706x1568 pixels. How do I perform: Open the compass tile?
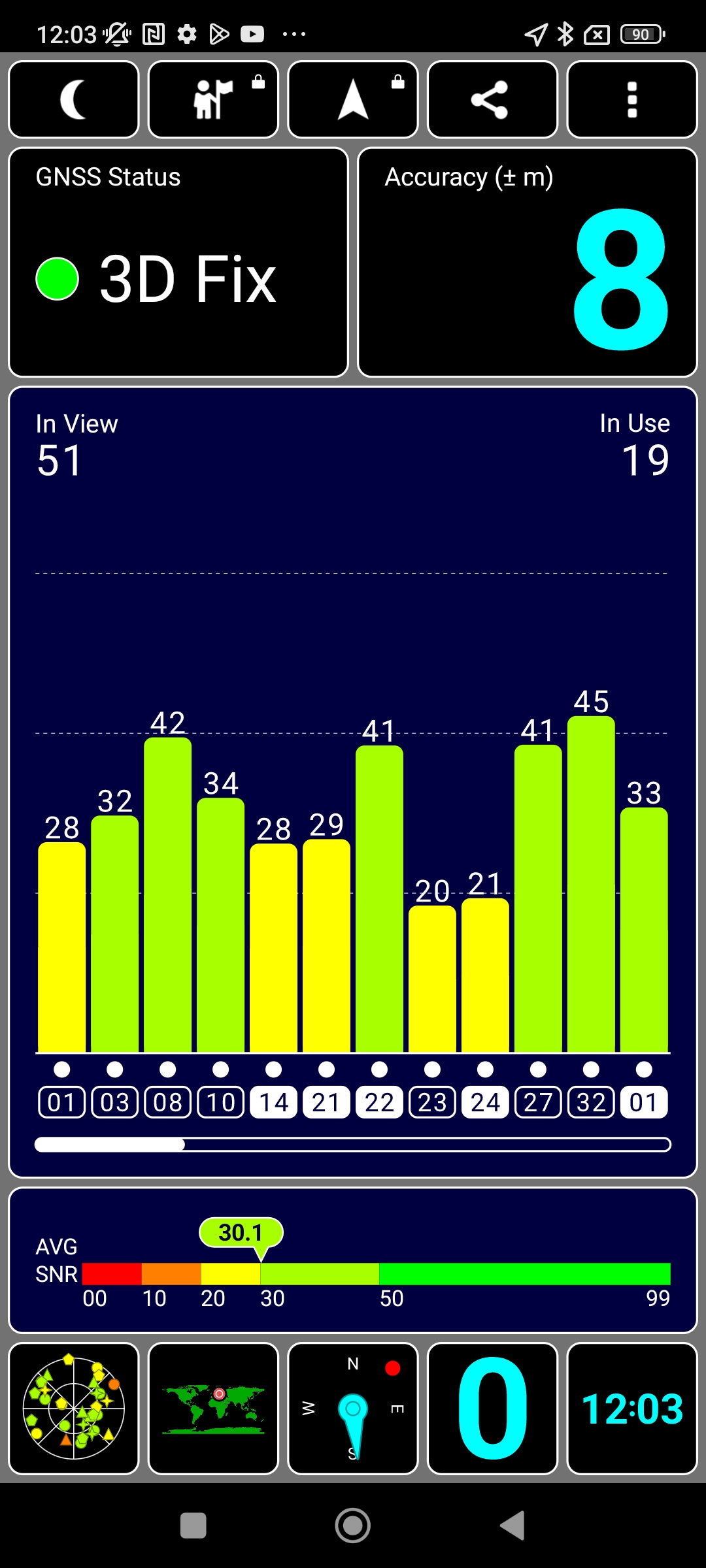353,1408
